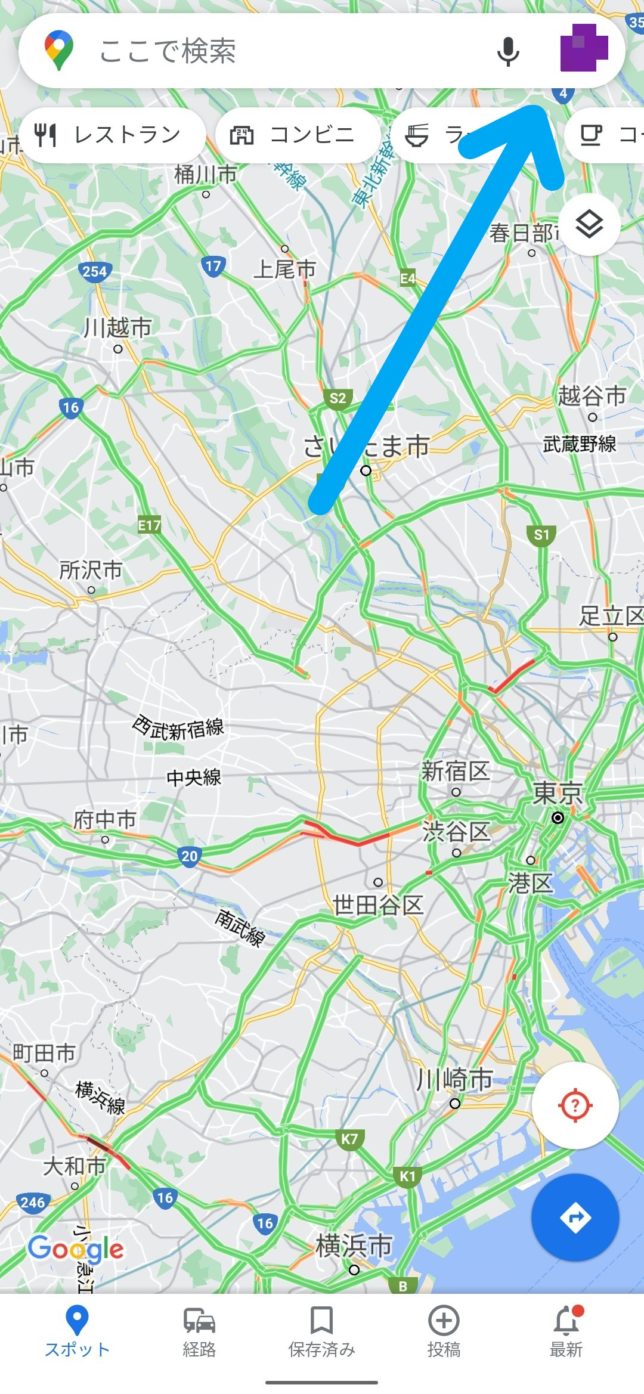Open the account profile avatar
This screenshot has height=1394, width=644.
(x=583, y=50)
